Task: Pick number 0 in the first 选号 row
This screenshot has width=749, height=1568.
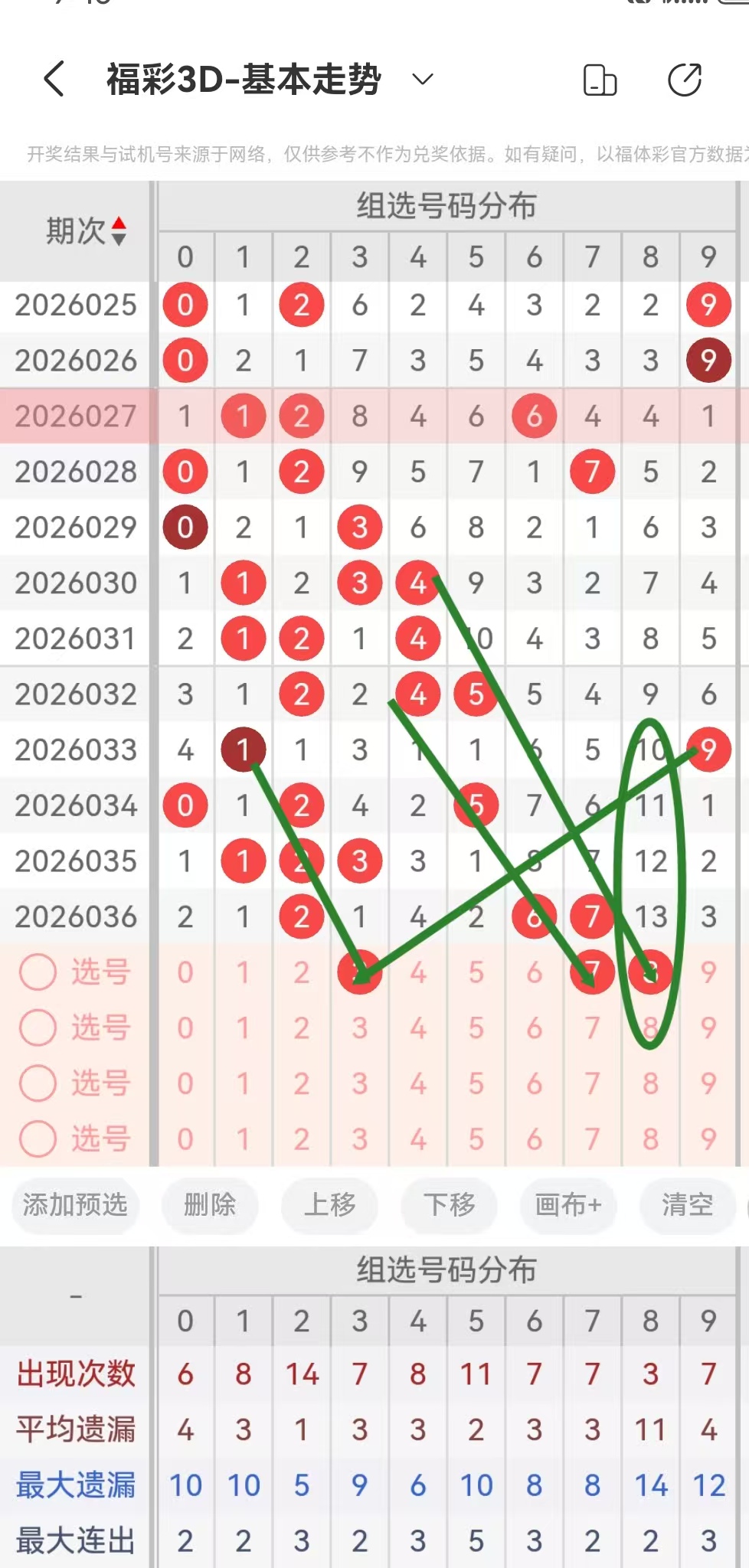Action: [185, 972]
